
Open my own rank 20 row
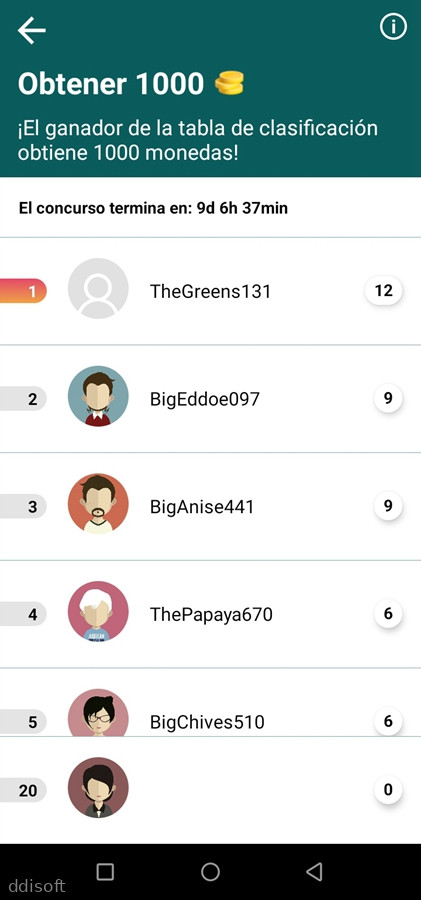[210, 790]
